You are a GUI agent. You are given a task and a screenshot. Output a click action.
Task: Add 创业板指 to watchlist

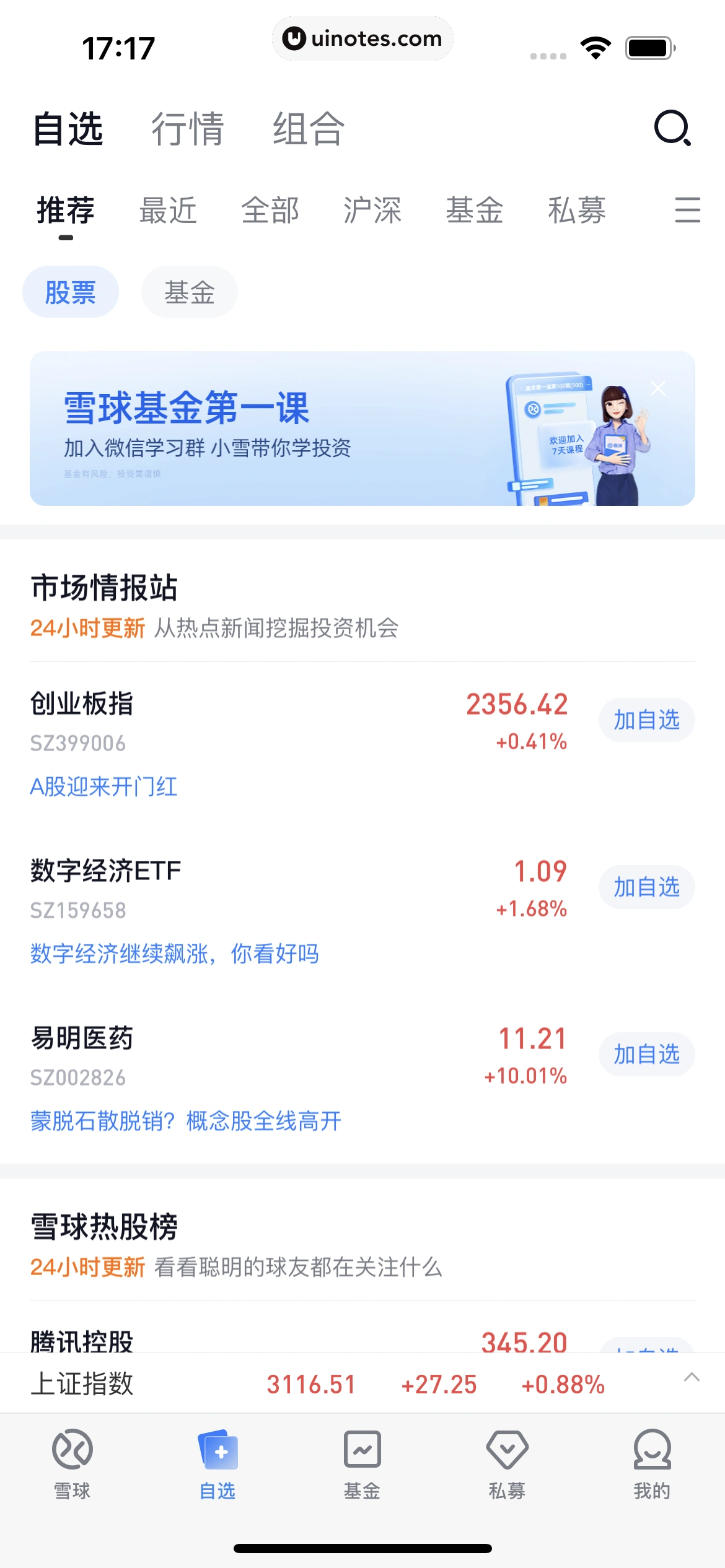(646, 720)
